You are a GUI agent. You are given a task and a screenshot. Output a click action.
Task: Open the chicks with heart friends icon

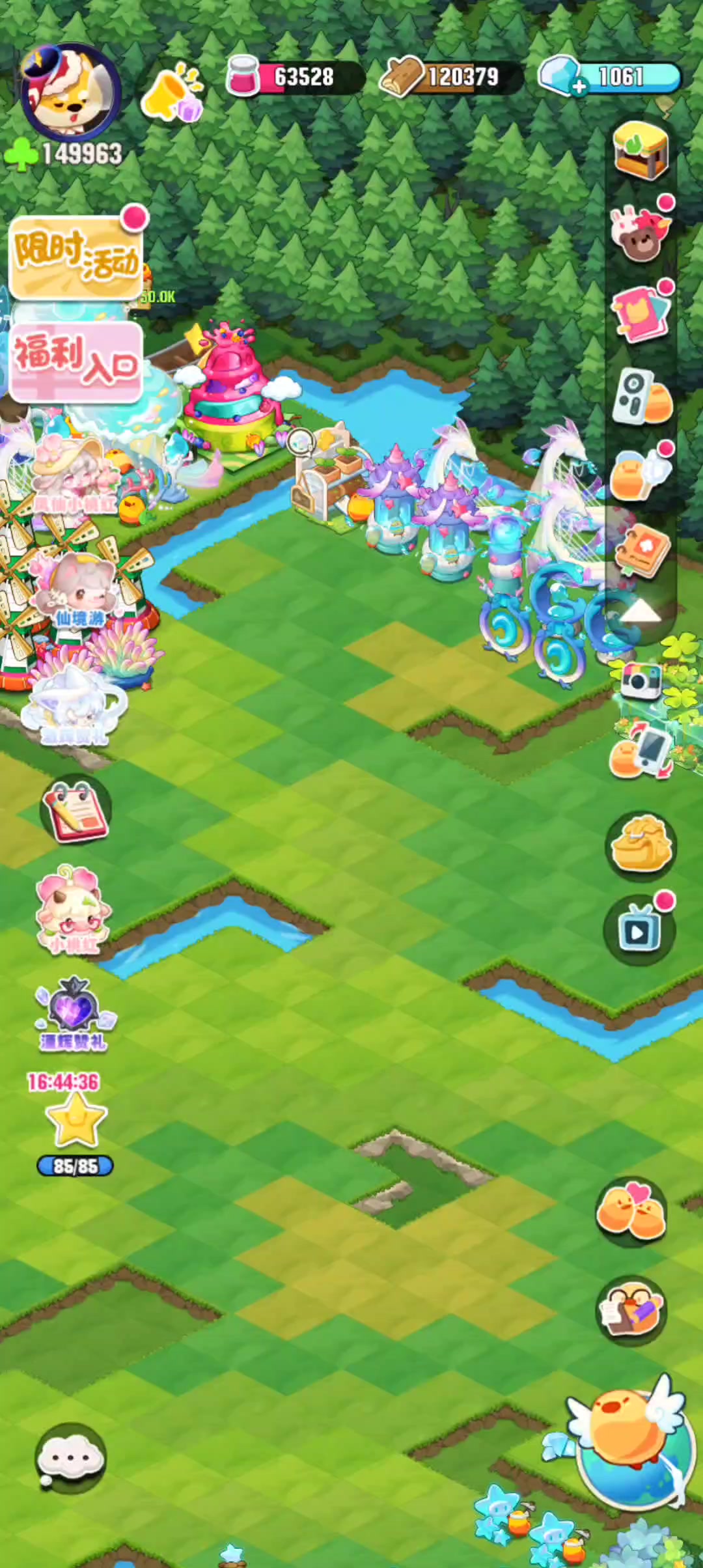coord(631,1212)
